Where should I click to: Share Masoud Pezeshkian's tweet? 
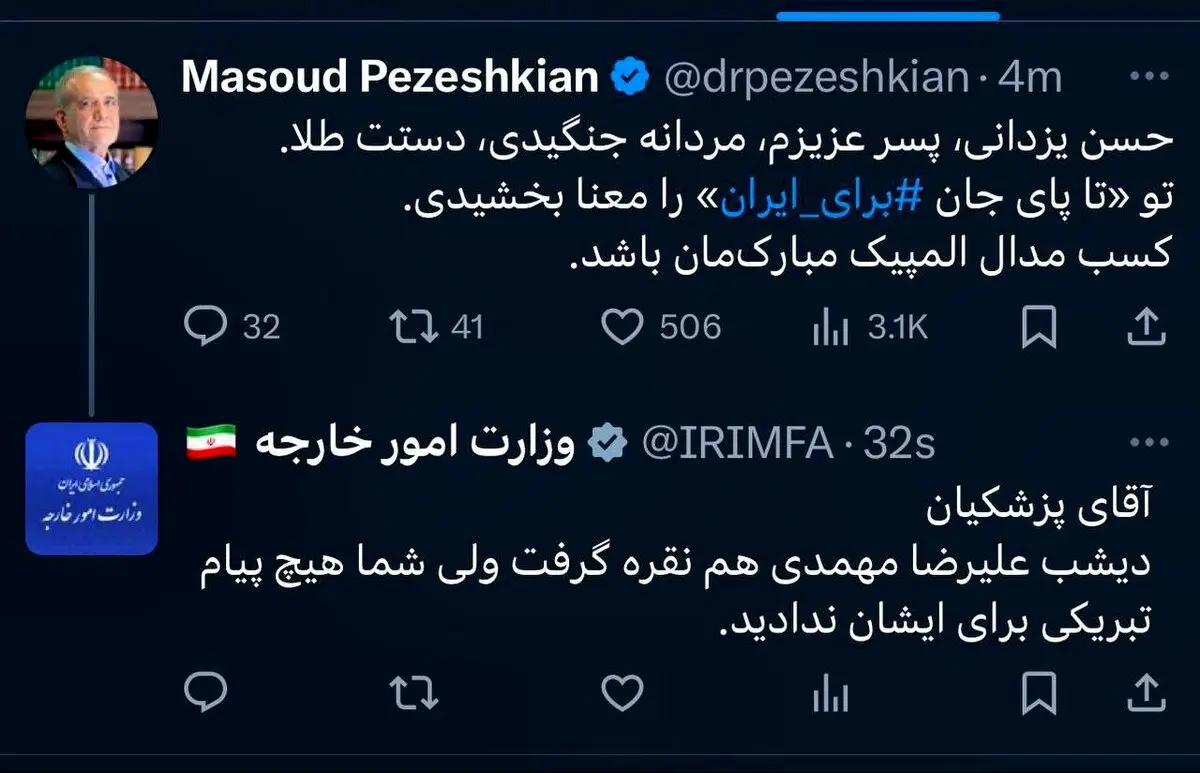click(x=1146, y=326)
